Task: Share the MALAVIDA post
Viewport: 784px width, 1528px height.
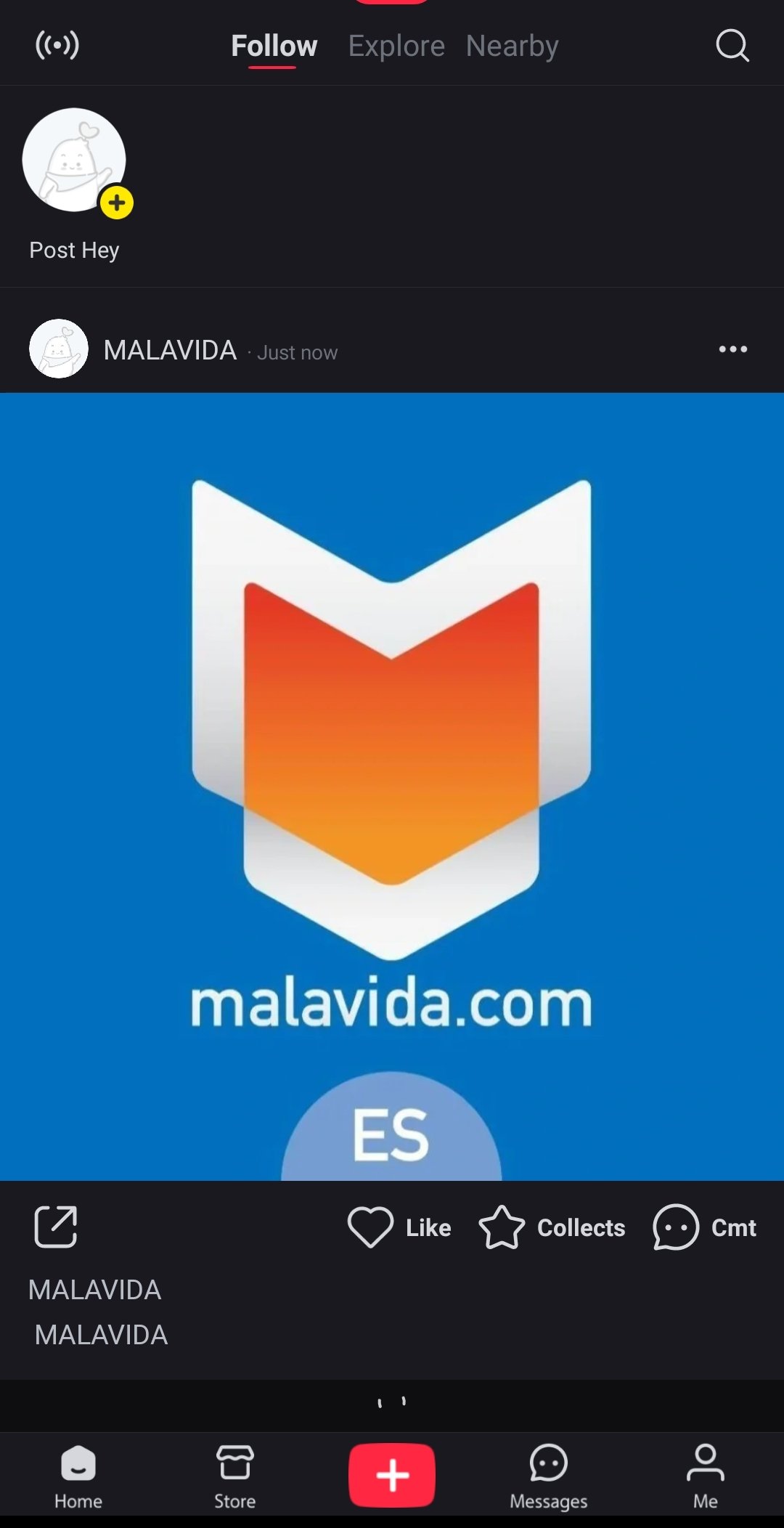Action: pos(56,1227)
